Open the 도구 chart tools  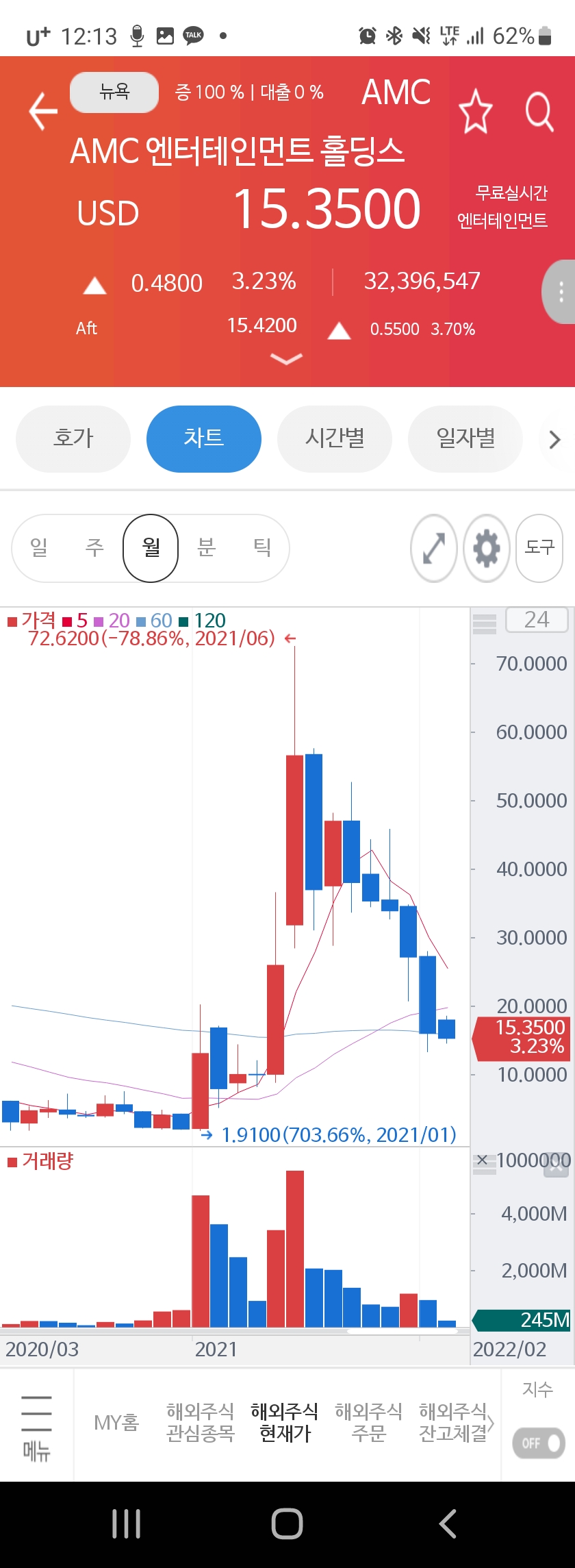539,548
